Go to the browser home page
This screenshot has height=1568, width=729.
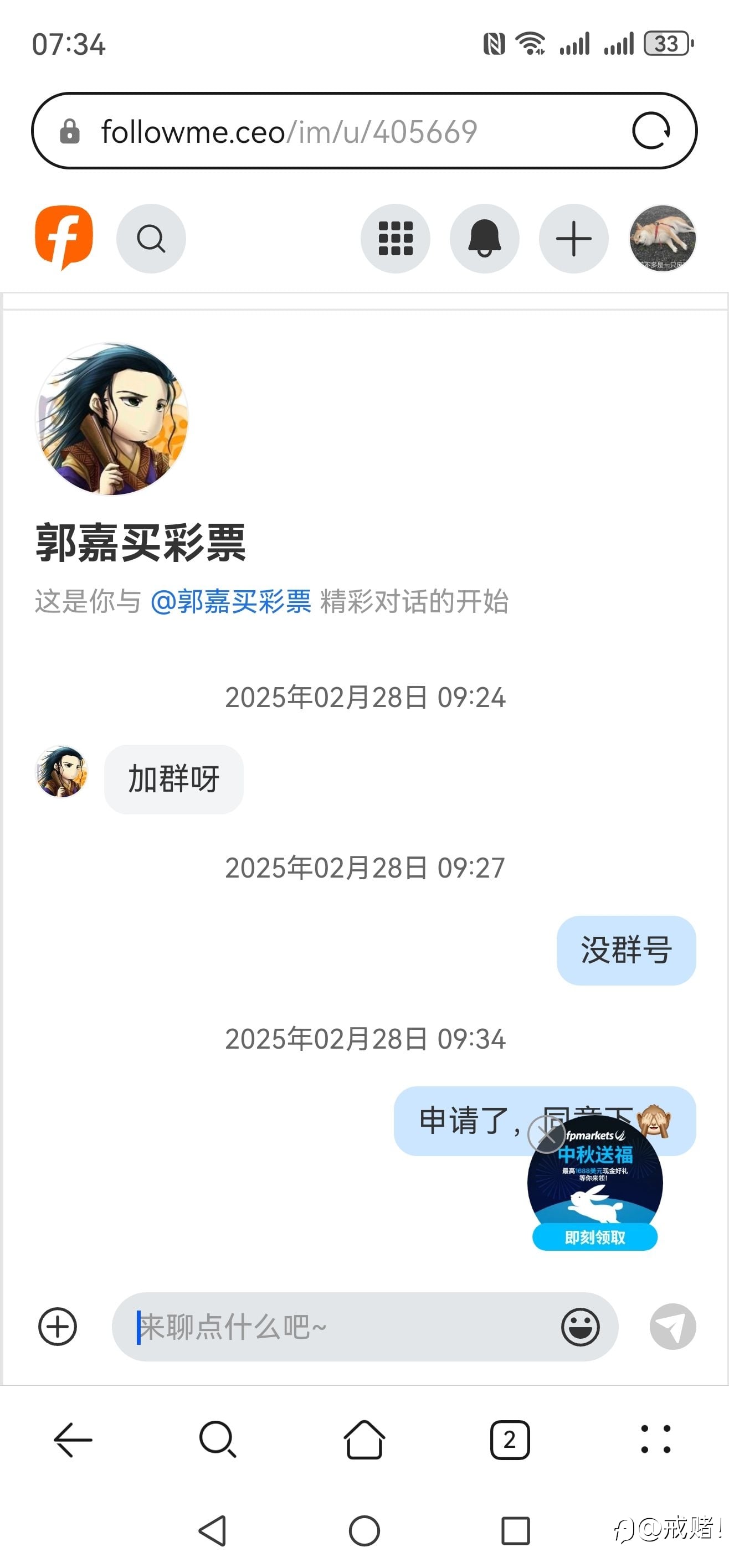(x=364, y=1440)
